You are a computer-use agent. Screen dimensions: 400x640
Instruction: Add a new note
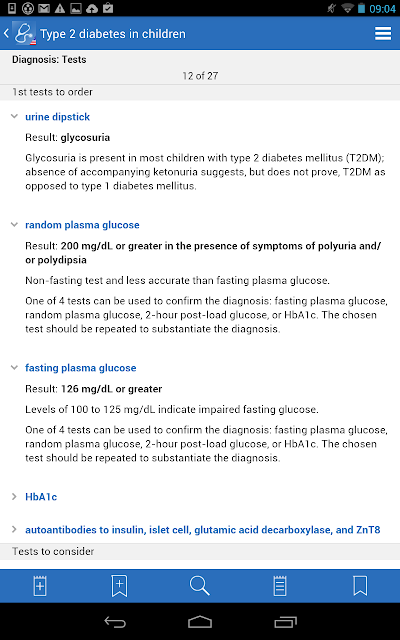point(40,586)
